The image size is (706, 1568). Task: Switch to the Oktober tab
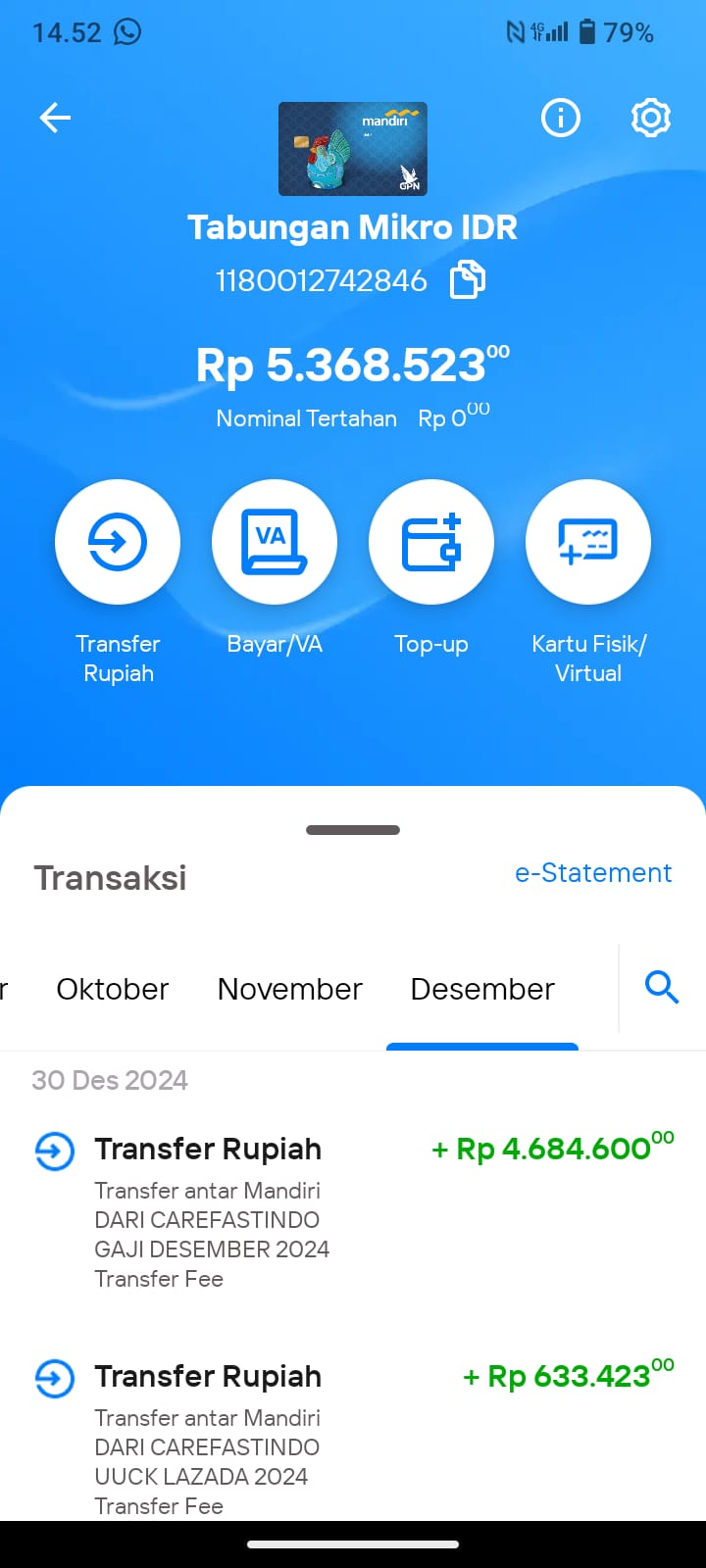coord(113,989)
